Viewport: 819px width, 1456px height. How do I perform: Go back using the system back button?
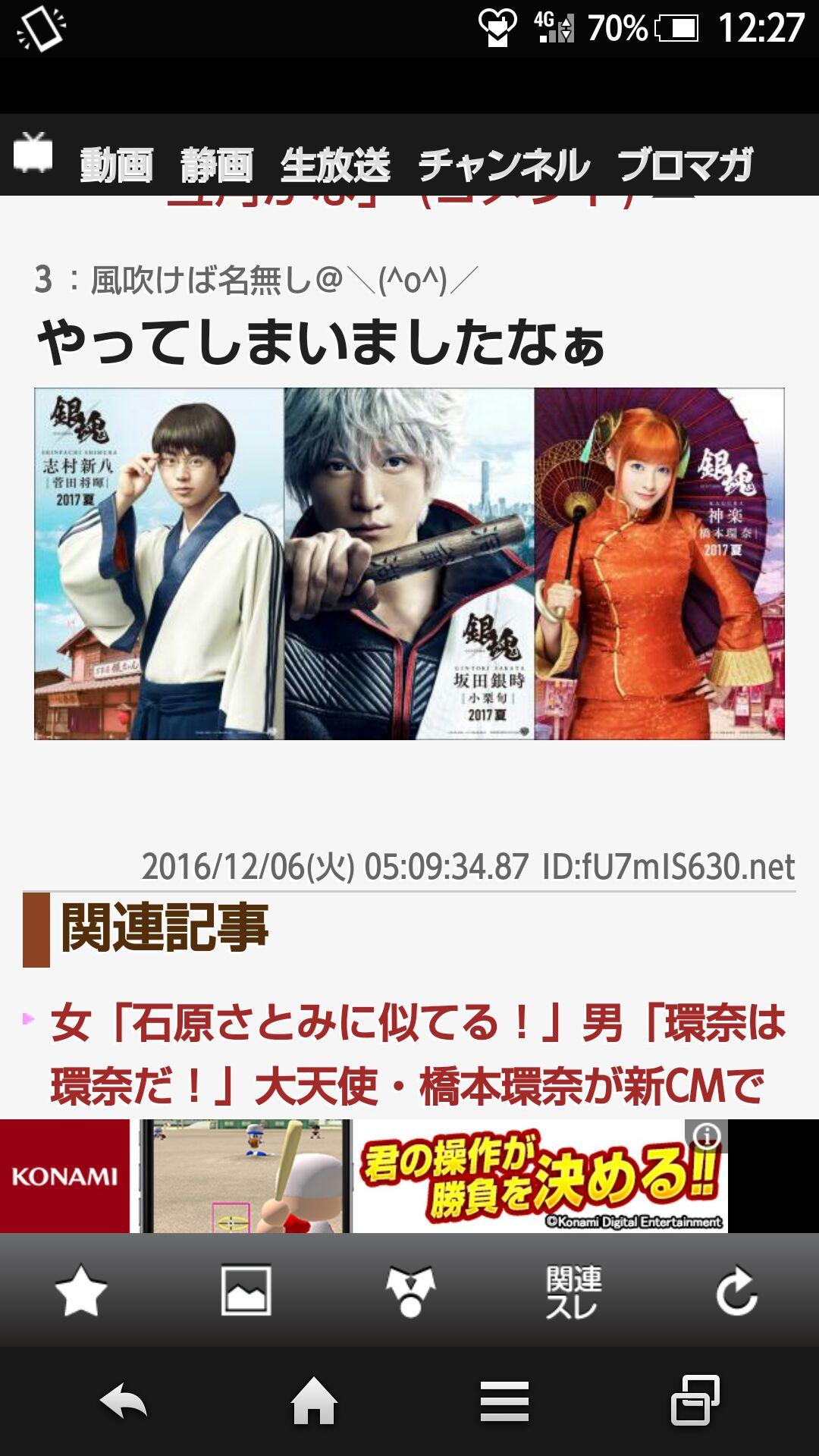point(124,1401)
